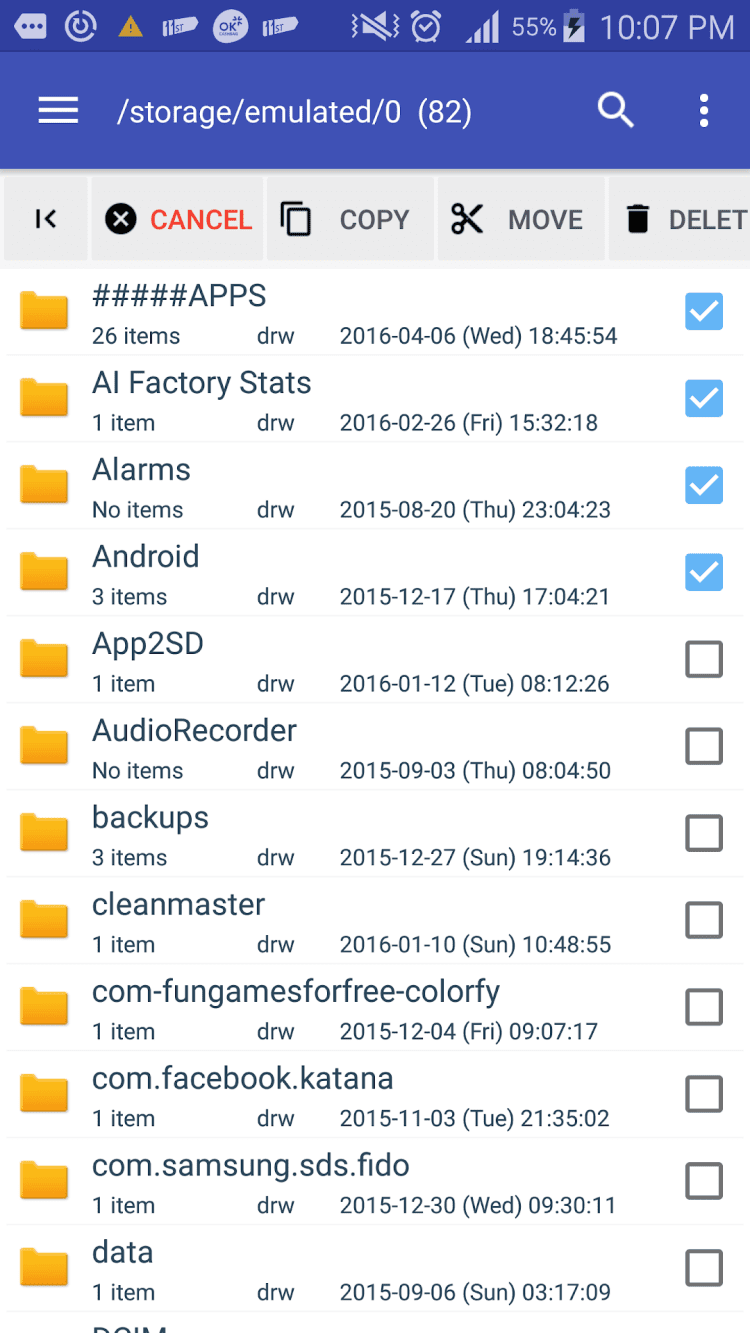This screenshot has width=750, height=1333.
Task: Move the selected folders
Action: (518, 219)
